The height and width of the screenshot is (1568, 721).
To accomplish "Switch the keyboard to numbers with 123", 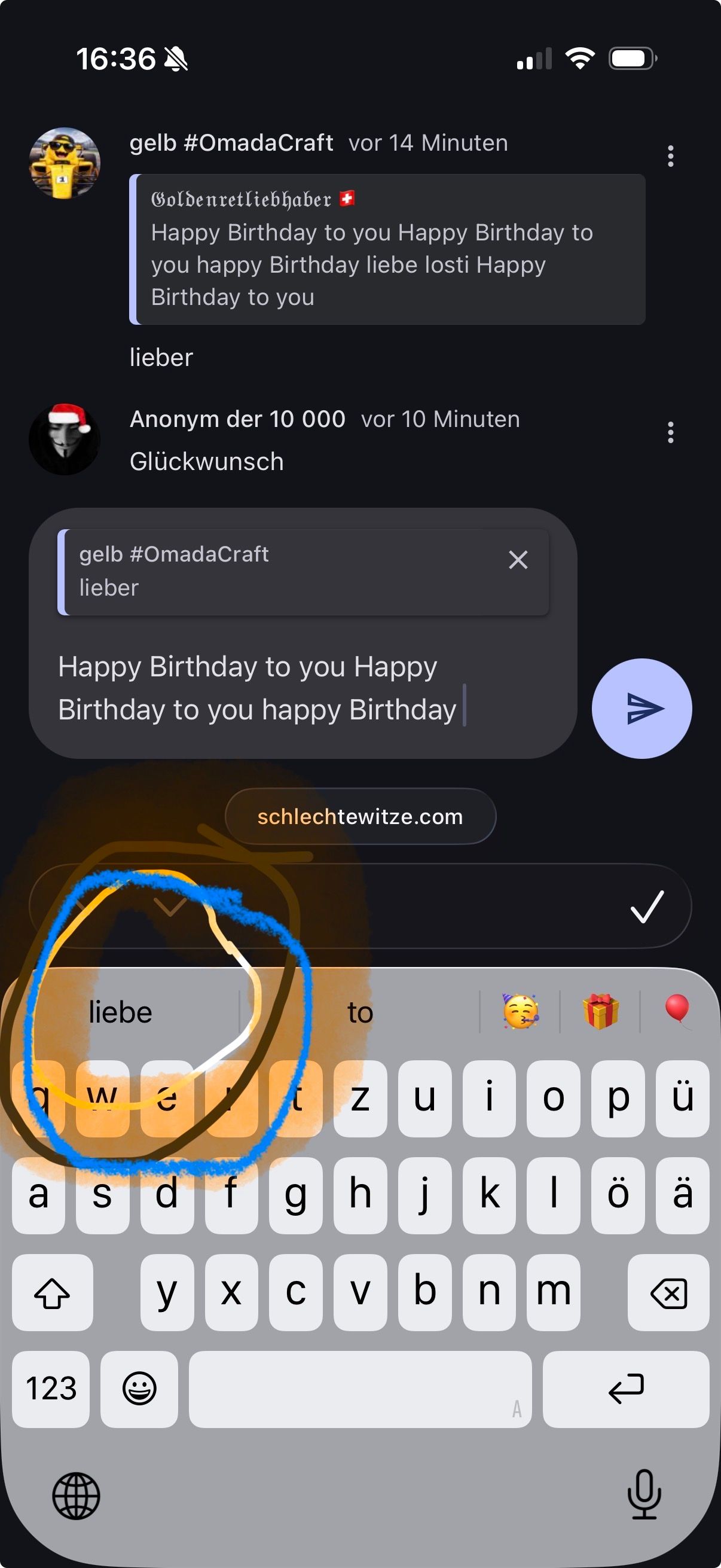I will (51, 1389).
